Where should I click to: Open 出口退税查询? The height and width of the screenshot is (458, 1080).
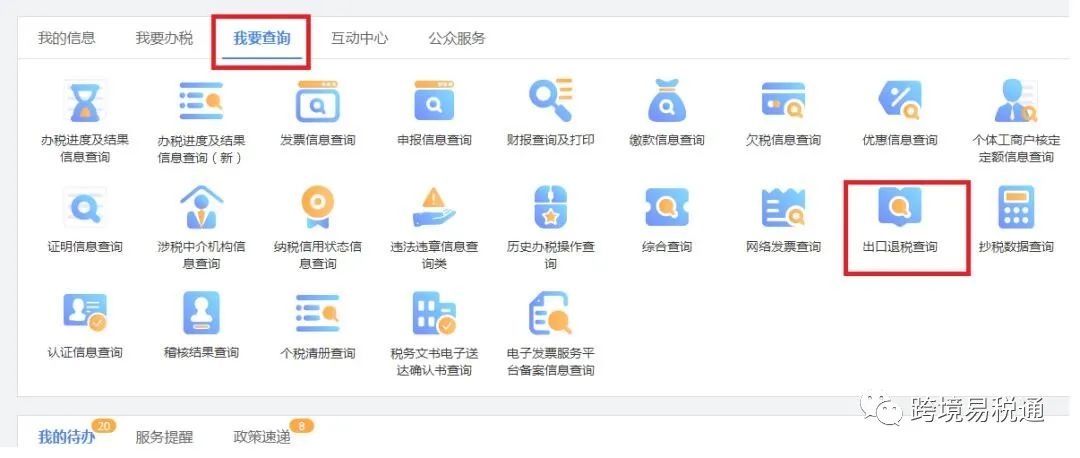pyautogui.click(x=899, y=212)
